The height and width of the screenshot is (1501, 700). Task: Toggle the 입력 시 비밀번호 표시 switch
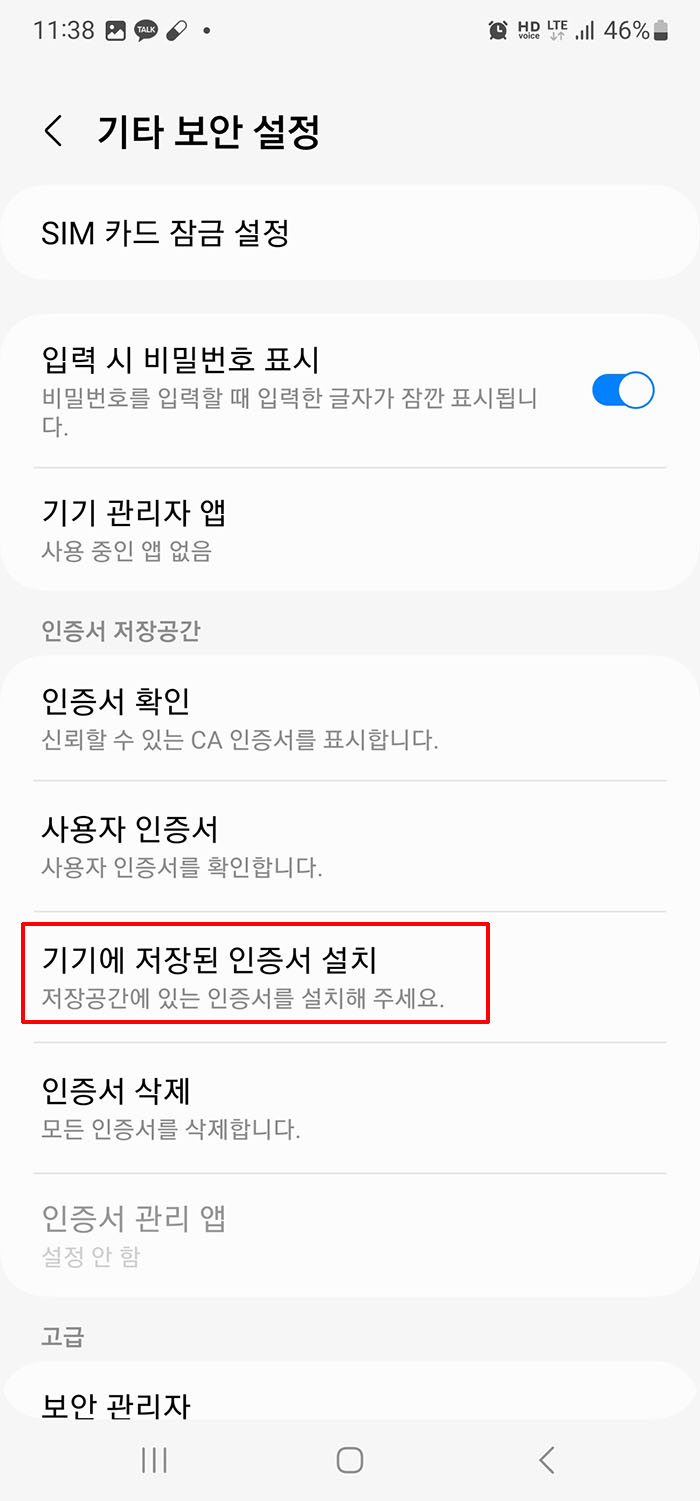click(622, 390)
